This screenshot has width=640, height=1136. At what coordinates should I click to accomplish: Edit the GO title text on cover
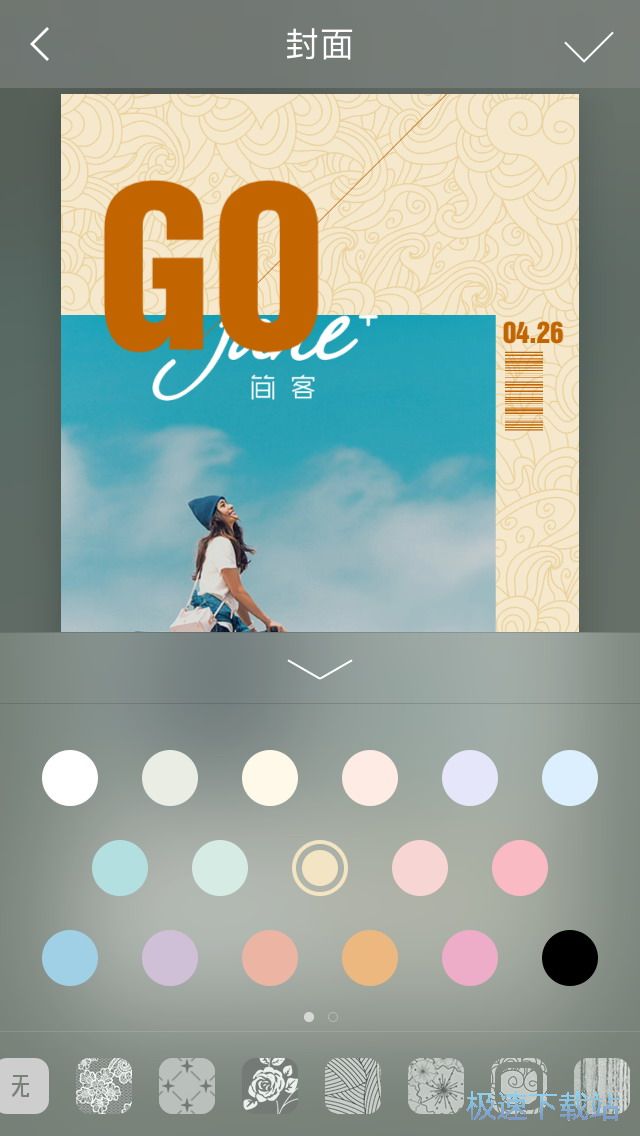(x=211, y=266)
